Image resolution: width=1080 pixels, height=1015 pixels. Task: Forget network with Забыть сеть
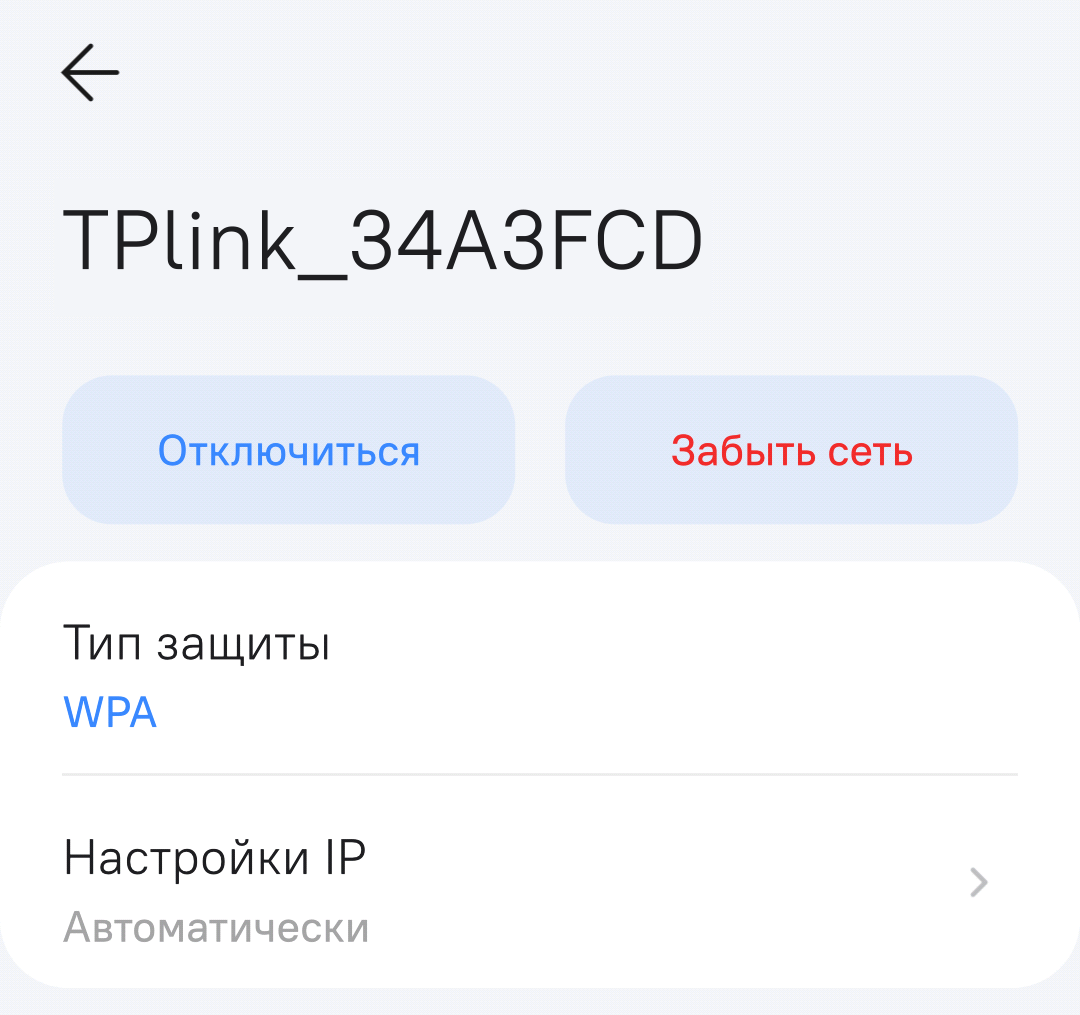click(x=791, y=451)
